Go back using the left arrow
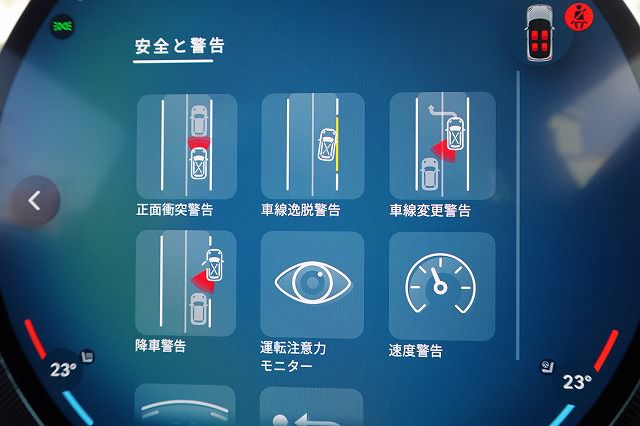The height and width of the screenshot is (426, 640). pos(34,201)
